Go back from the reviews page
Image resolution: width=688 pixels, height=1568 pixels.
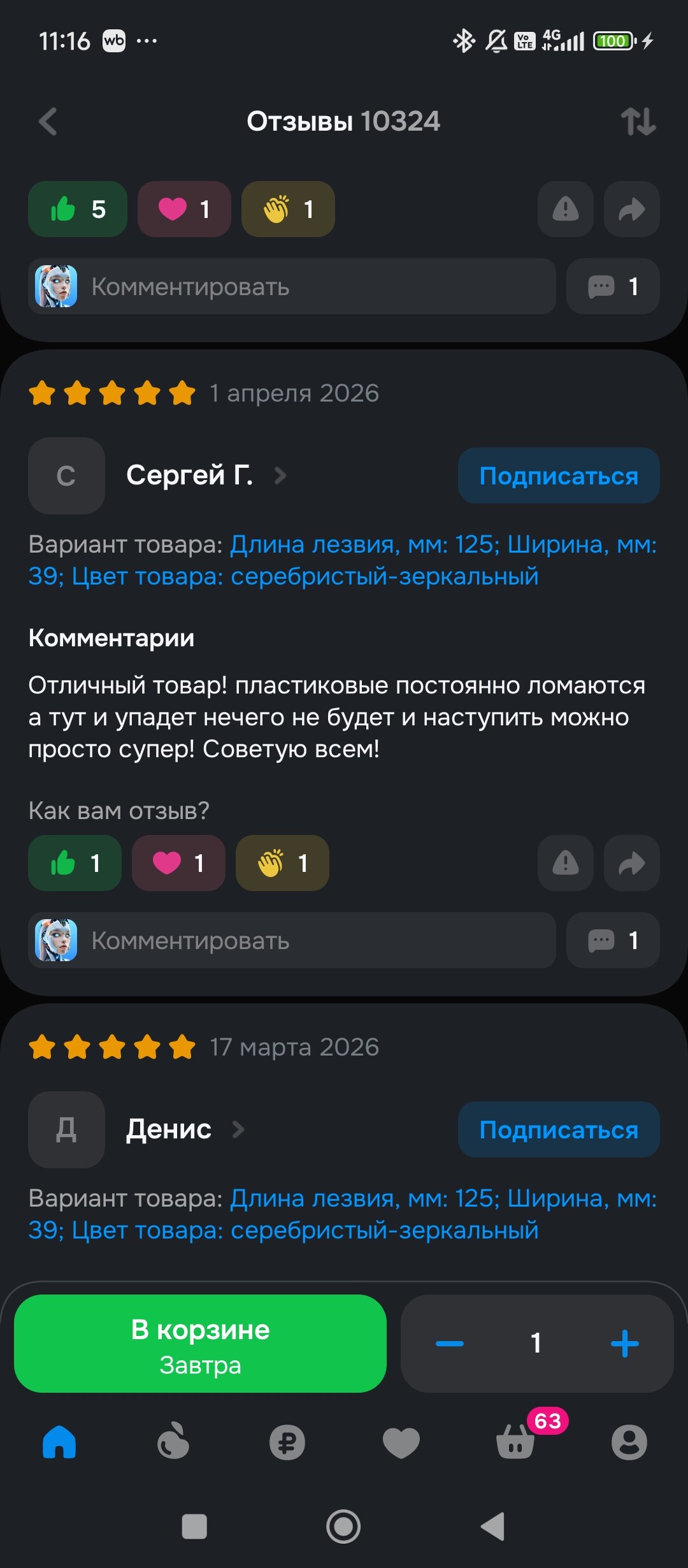pyautogui.click(x=48, y=121)
